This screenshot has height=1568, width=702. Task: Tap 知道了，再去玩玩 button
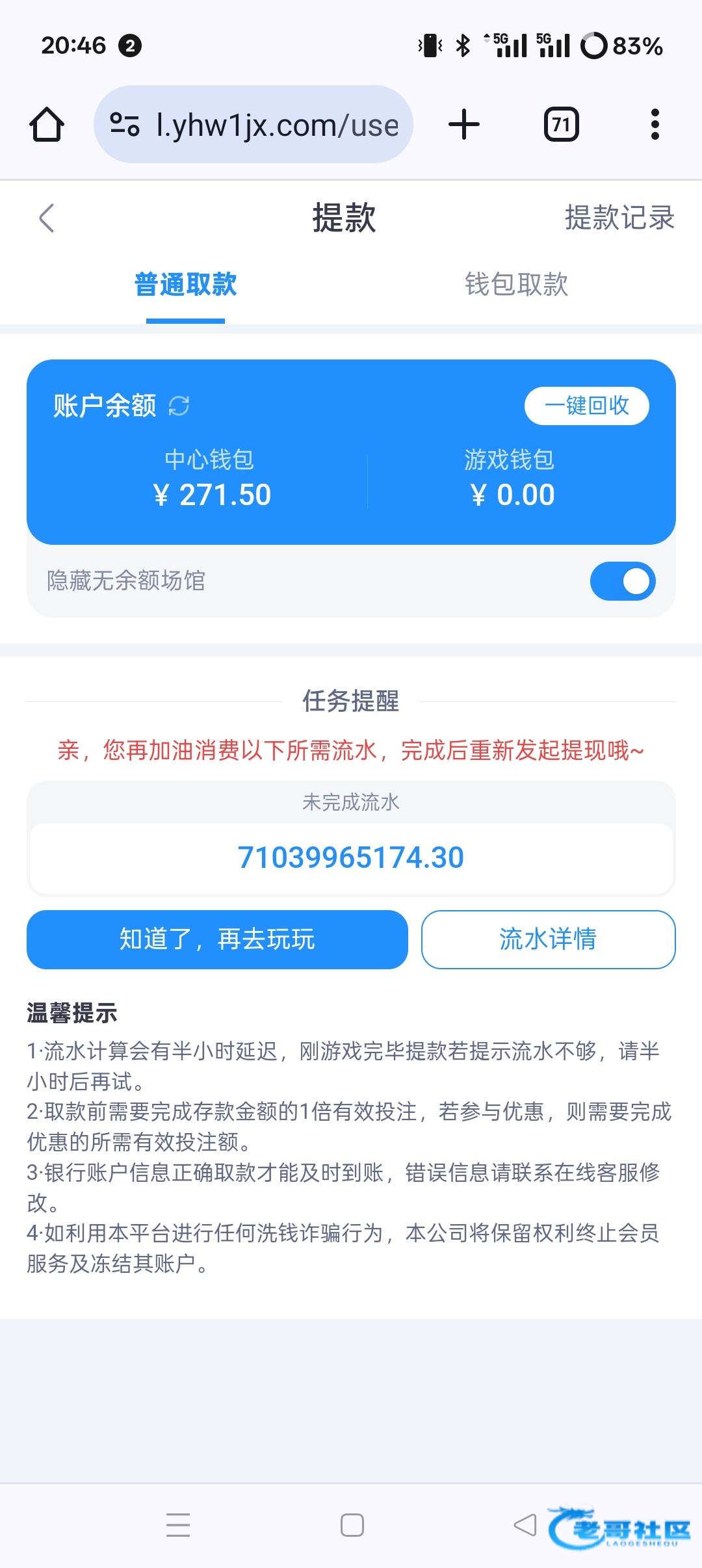217,939
